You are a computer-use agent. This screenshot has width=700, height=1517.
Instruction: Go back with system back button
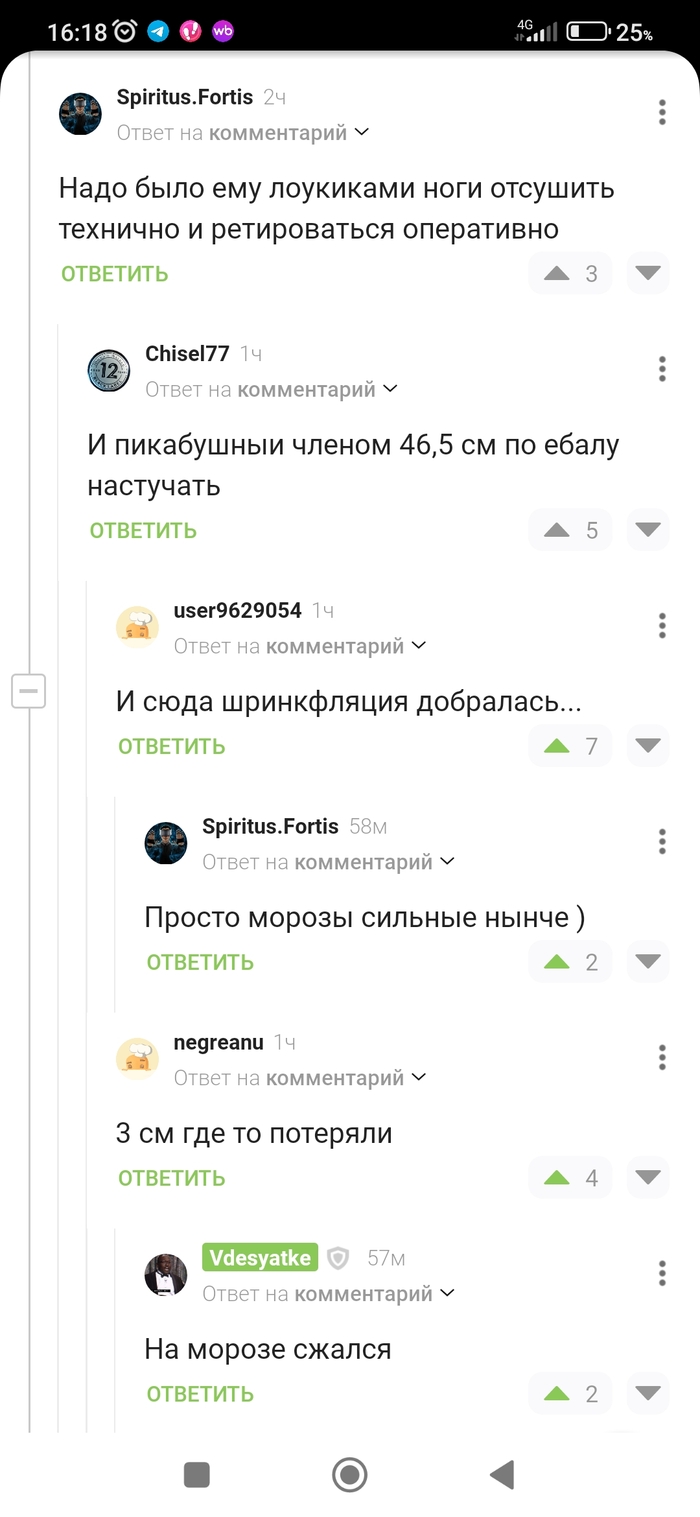pyautogui.click(x=501, y=1474)
